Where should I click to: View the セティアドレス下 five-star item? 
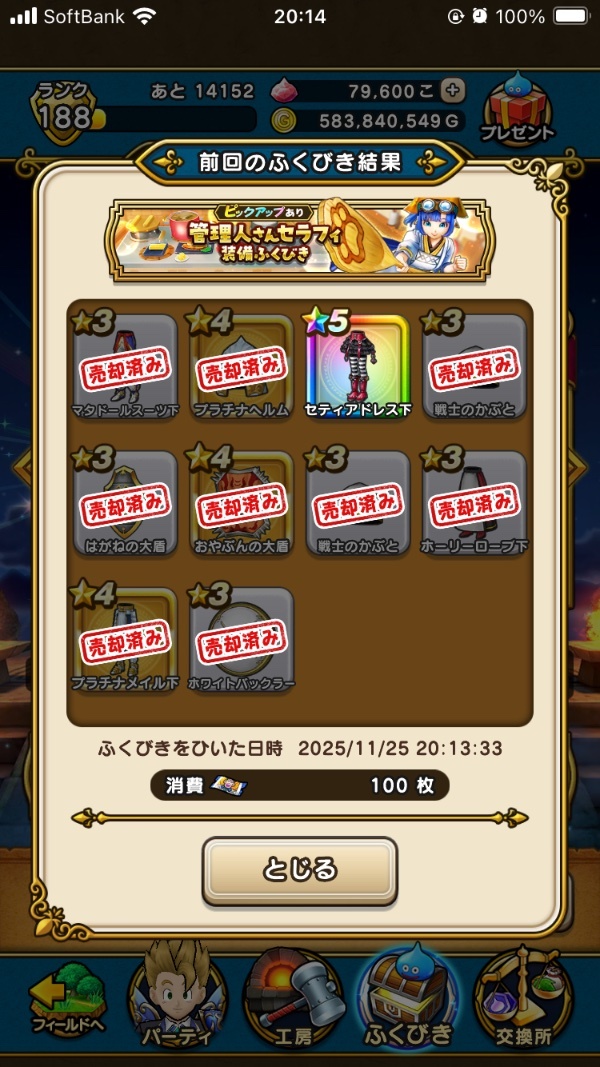tap(358, 366)
